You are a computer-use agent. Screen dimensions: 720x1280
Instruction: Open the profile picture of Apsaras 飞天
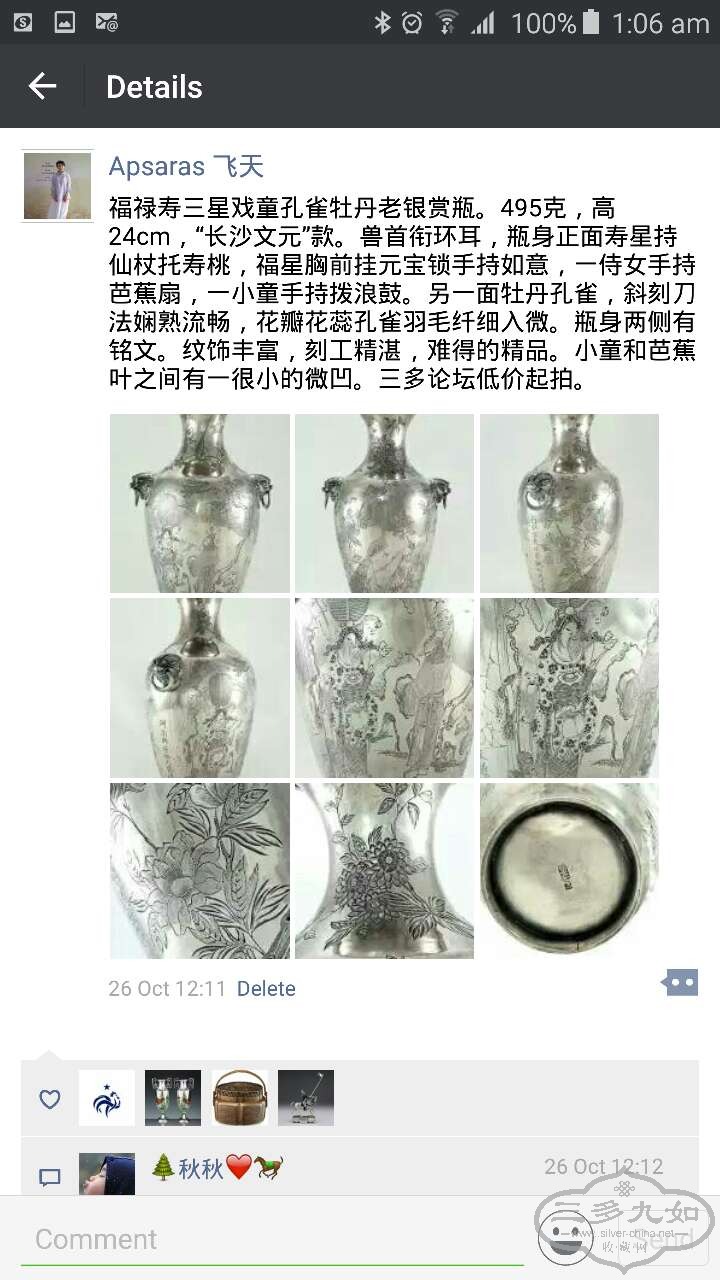(x=57, y=186)
